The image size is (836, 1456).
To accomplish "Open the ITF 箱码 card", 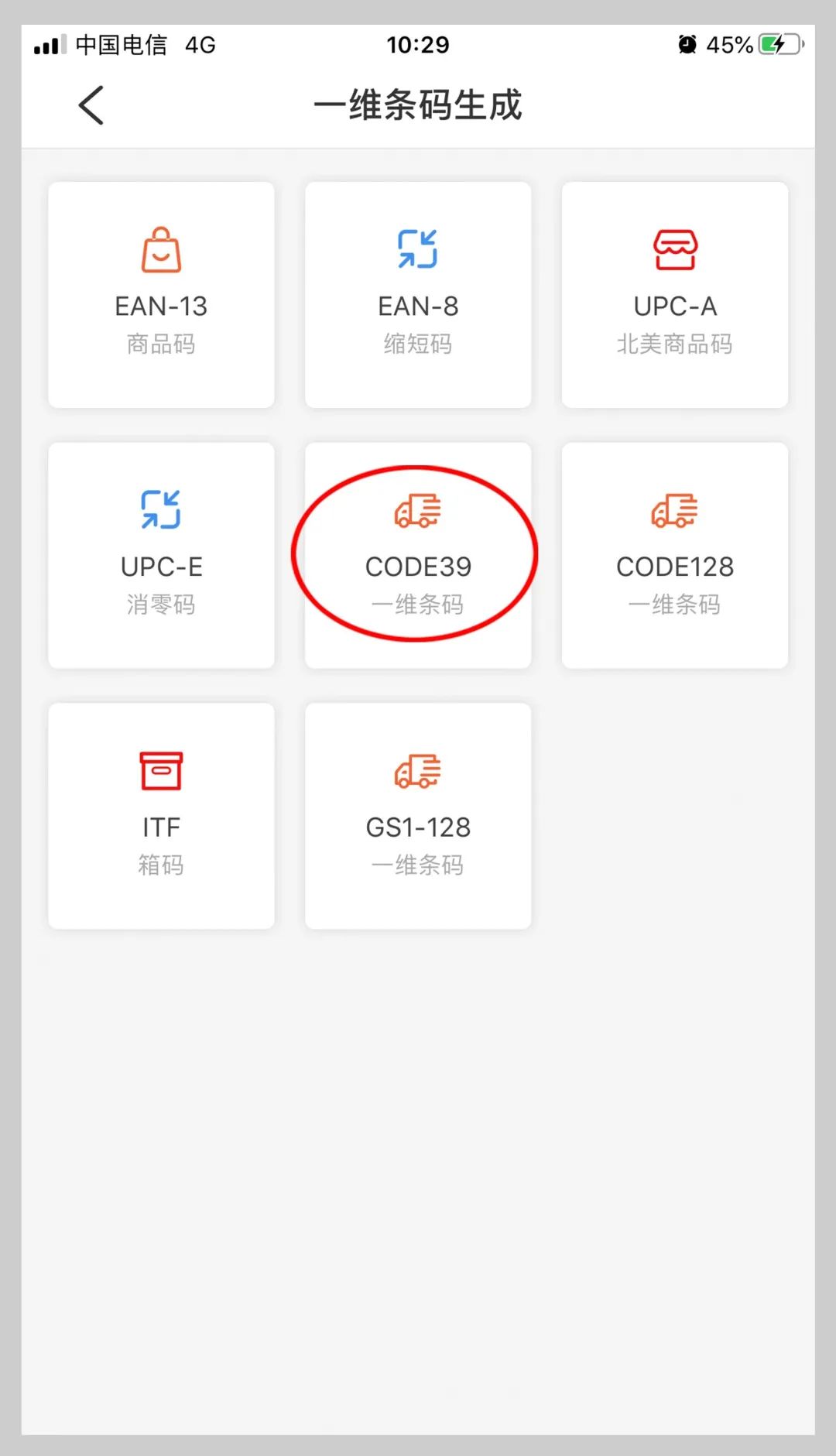I will tap(161, 815).
